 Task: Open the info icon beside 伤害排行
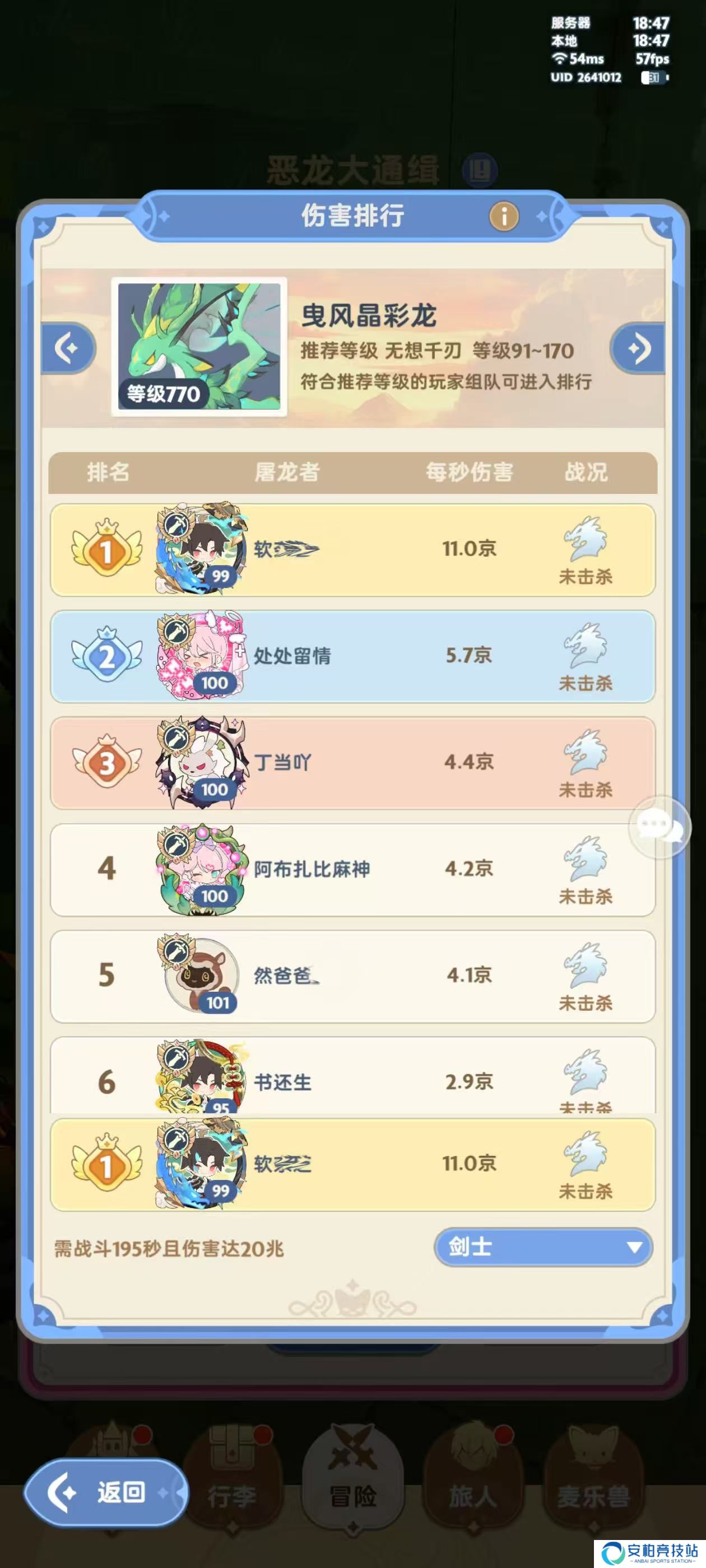[503, 216]
